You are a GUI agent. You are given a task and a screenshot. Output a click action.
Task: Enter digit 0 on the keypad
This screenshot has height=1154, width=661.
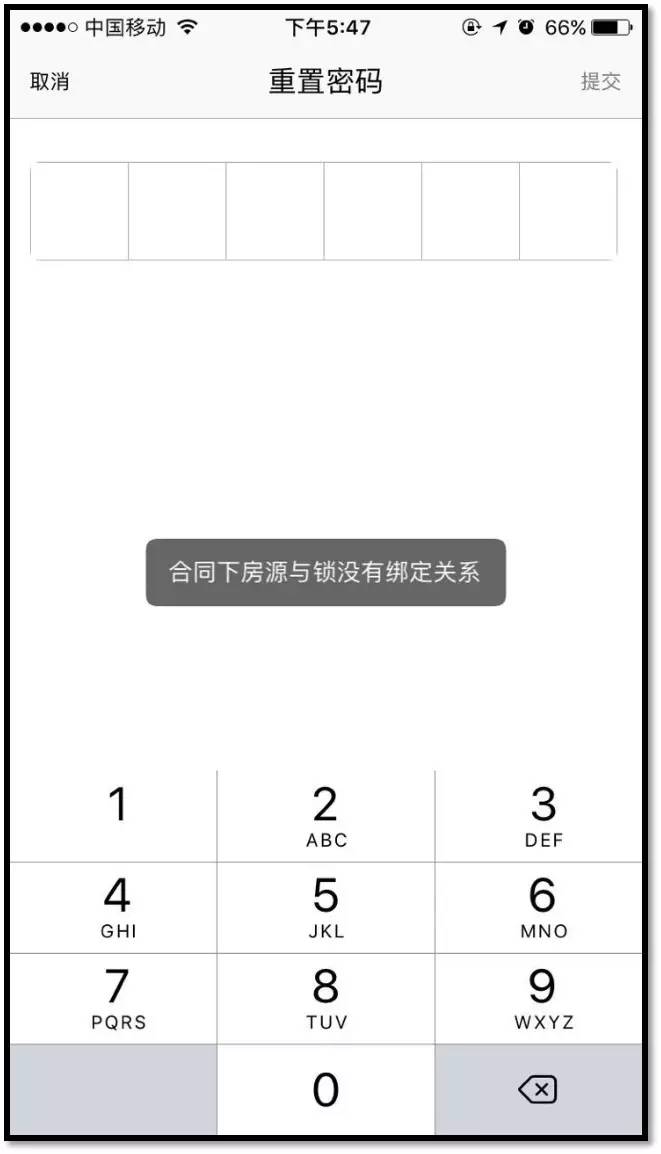(325, 1090)
